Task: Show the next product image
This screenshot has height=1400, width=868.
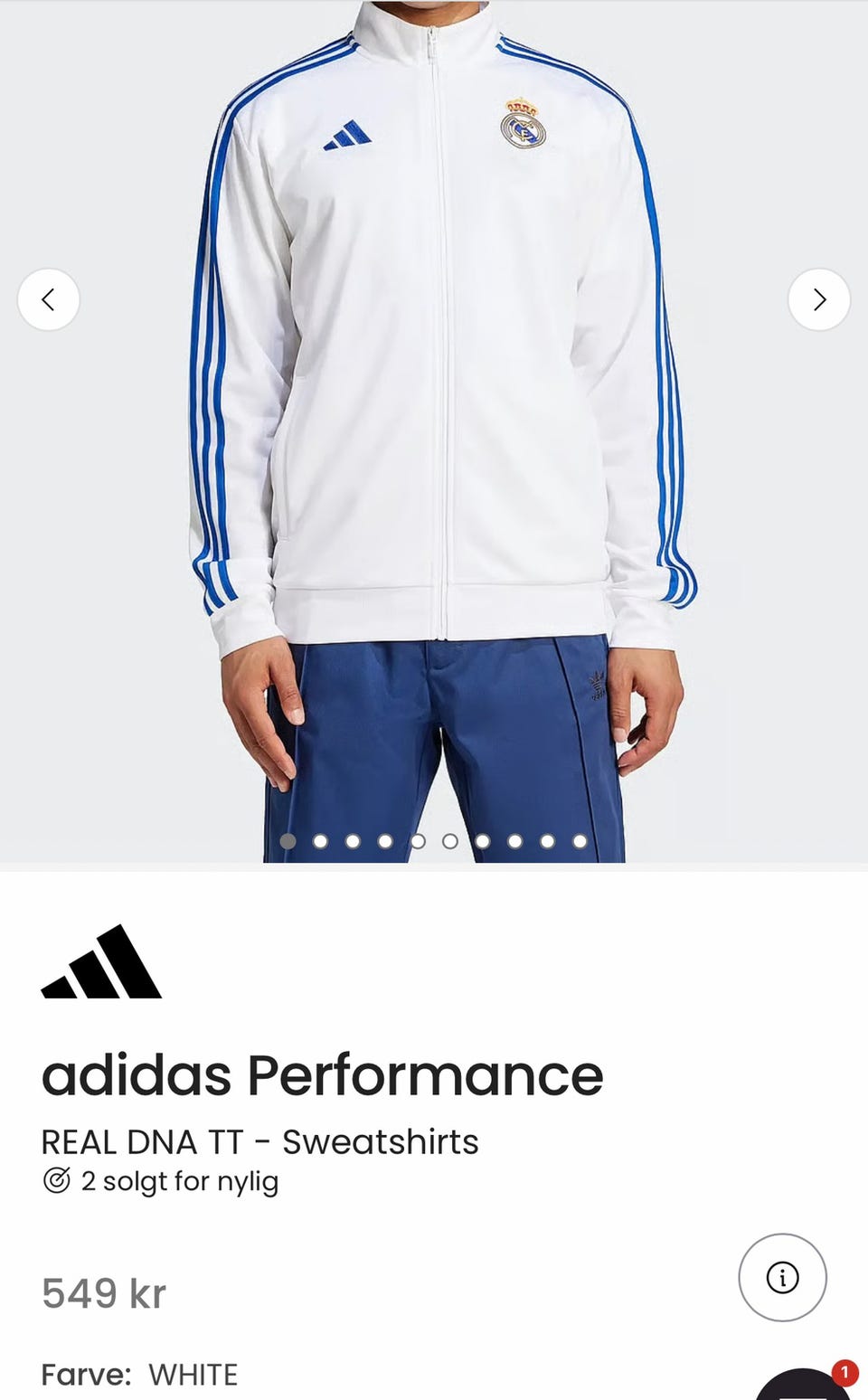Action: 819,299
